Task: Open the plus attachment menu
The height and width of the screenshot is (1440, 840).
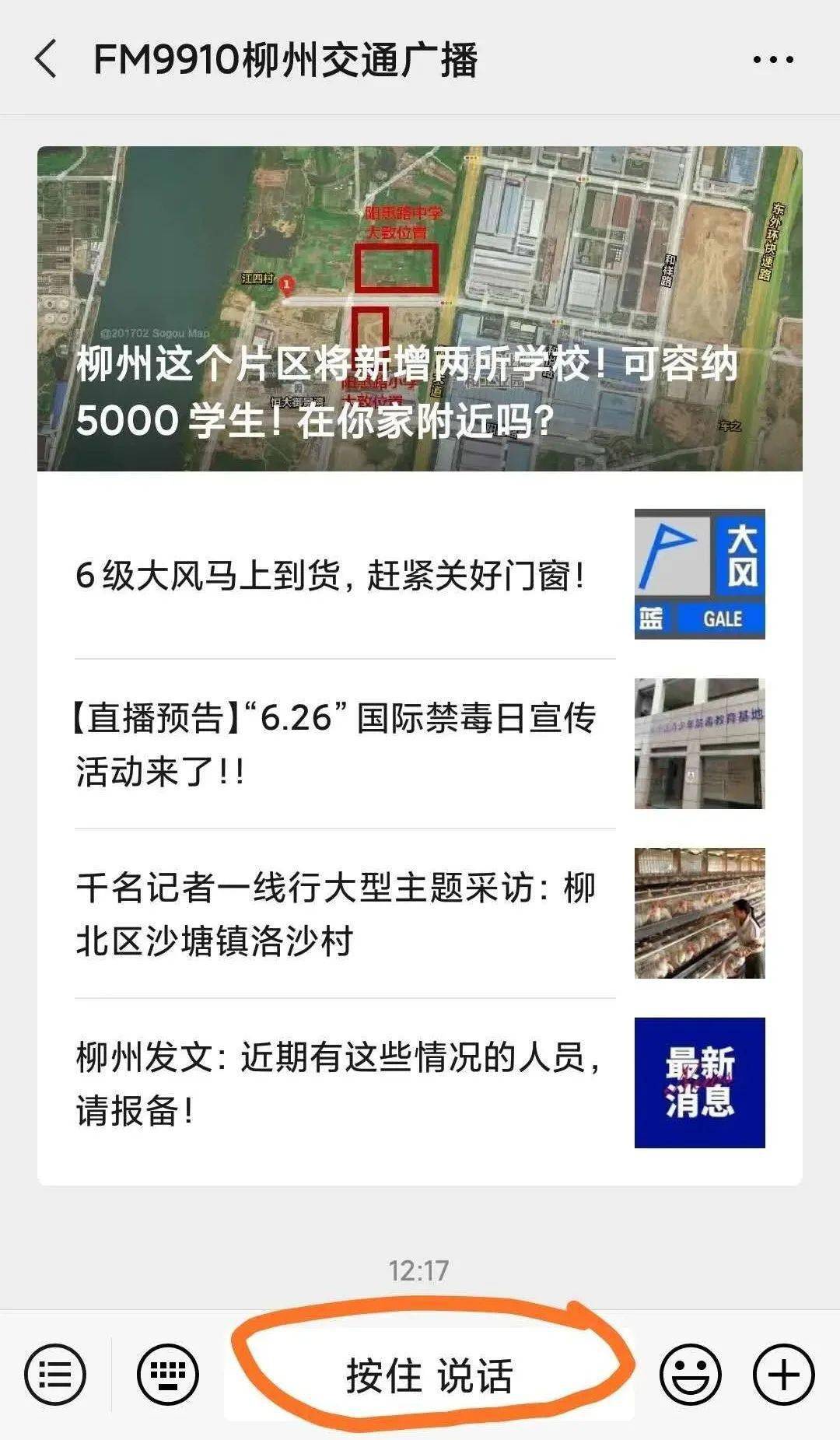Action: 783,1375
